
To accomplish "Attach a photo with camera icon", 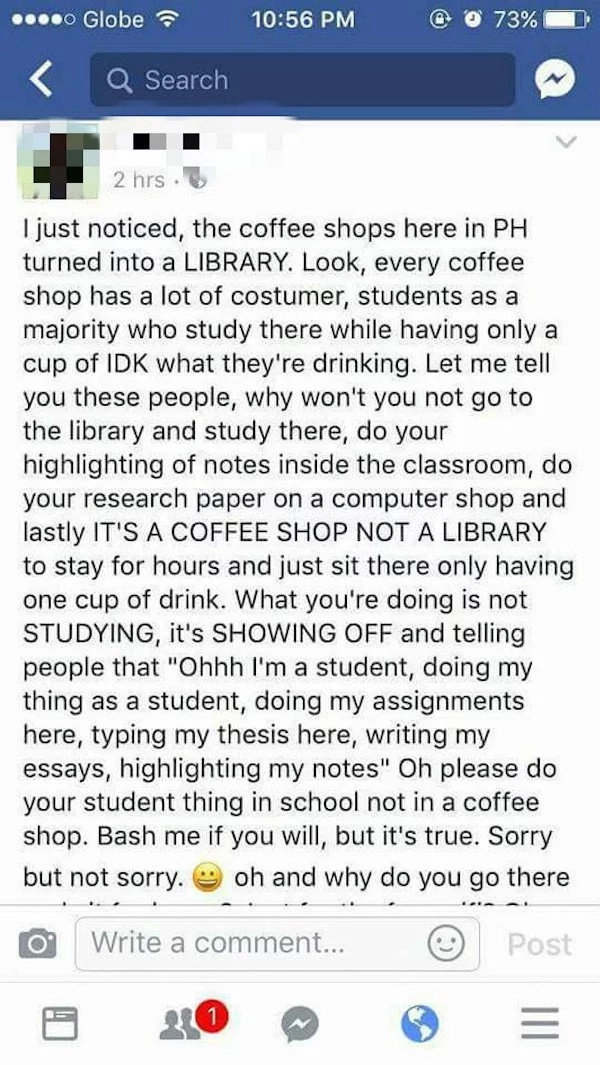I will (x=37, y=943).
